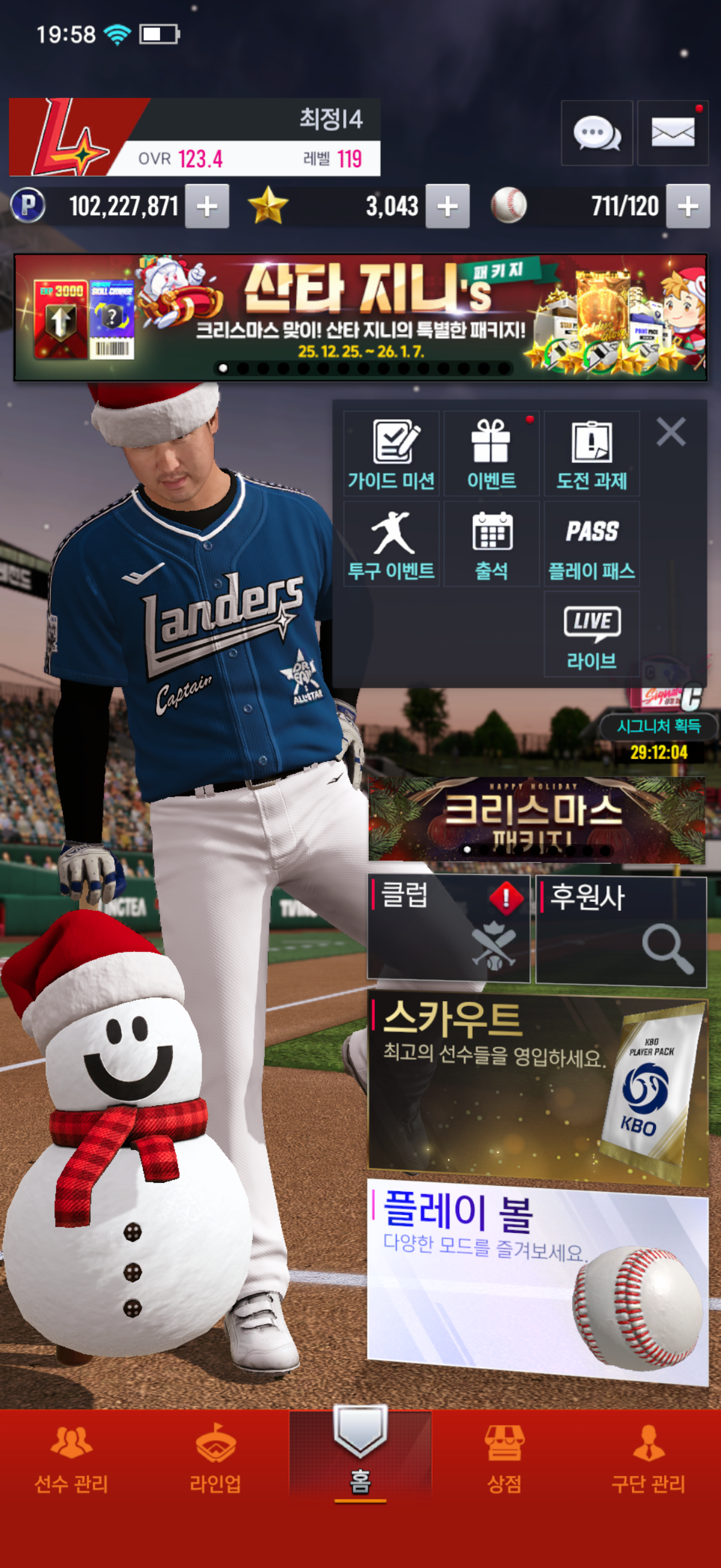Refill baseballs with the 711/120 plus button
Image resolution: width=721 pixels, height=1568 pixels.
688,206
